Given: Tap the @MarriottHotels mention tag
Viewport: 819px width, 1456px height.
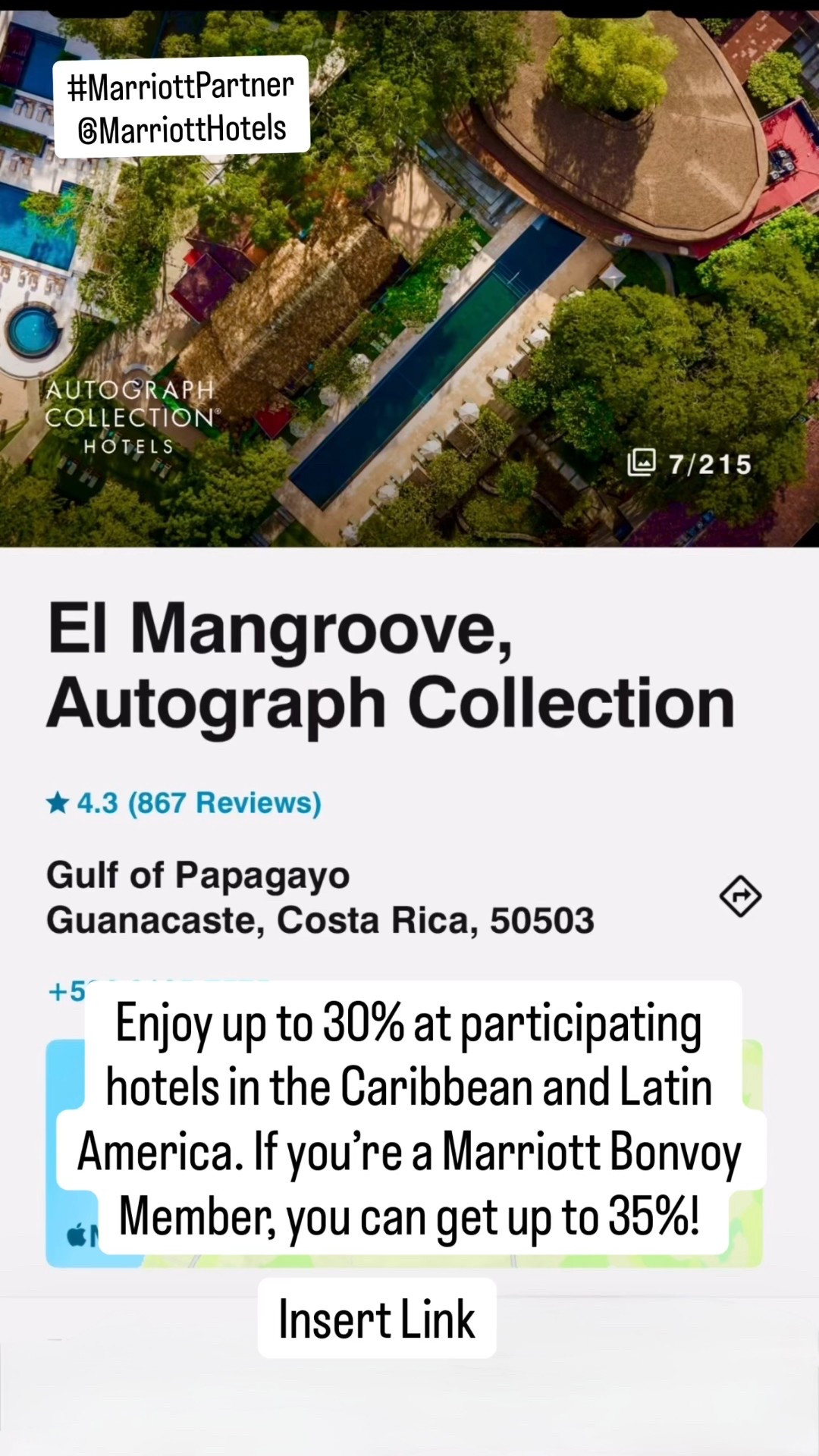Looking at the screenshot, I should tap(180, 126).
